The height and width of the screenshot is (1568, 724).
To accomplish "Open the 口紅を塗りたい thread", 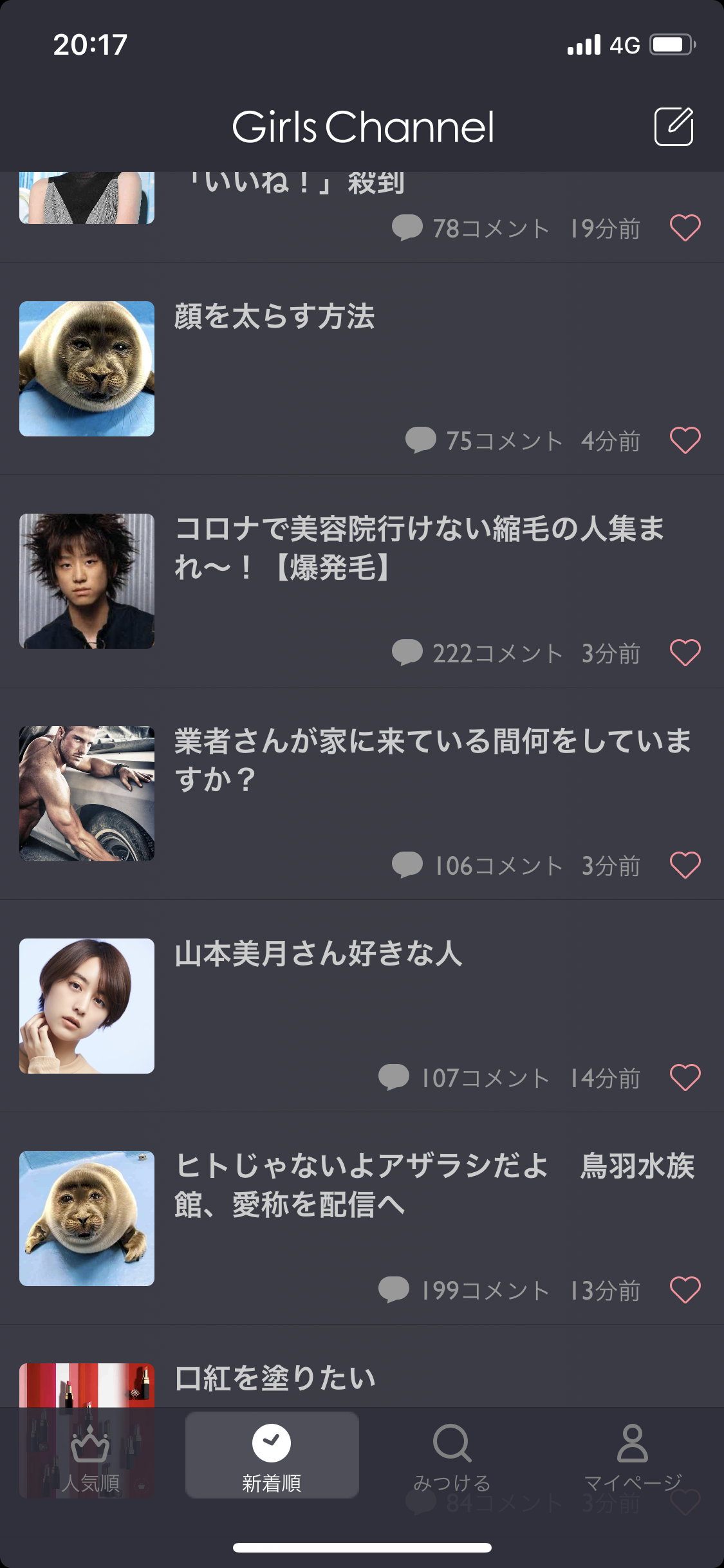I will 275,1379.
